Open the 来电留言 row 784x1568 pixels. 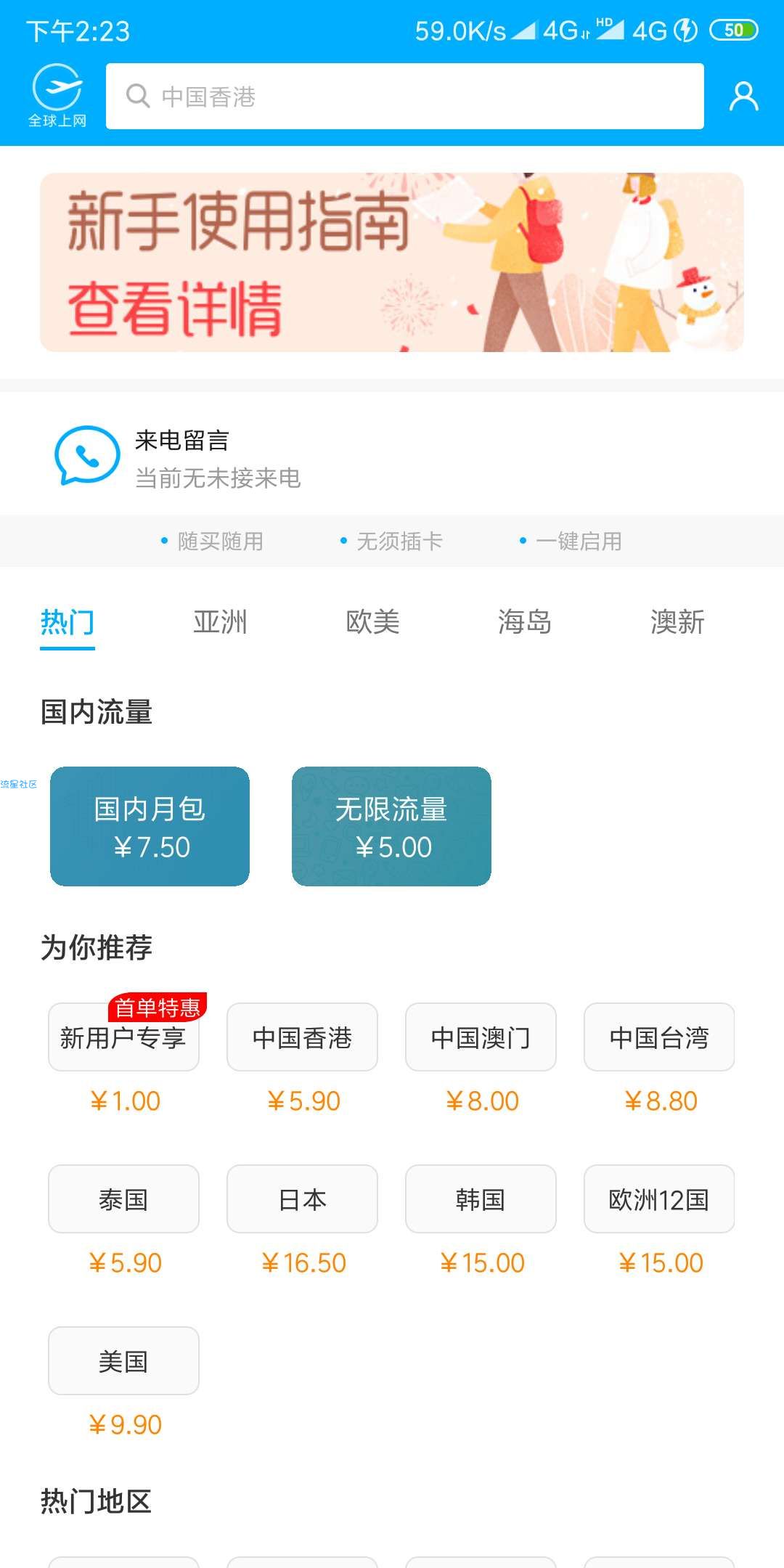point(218,457)
